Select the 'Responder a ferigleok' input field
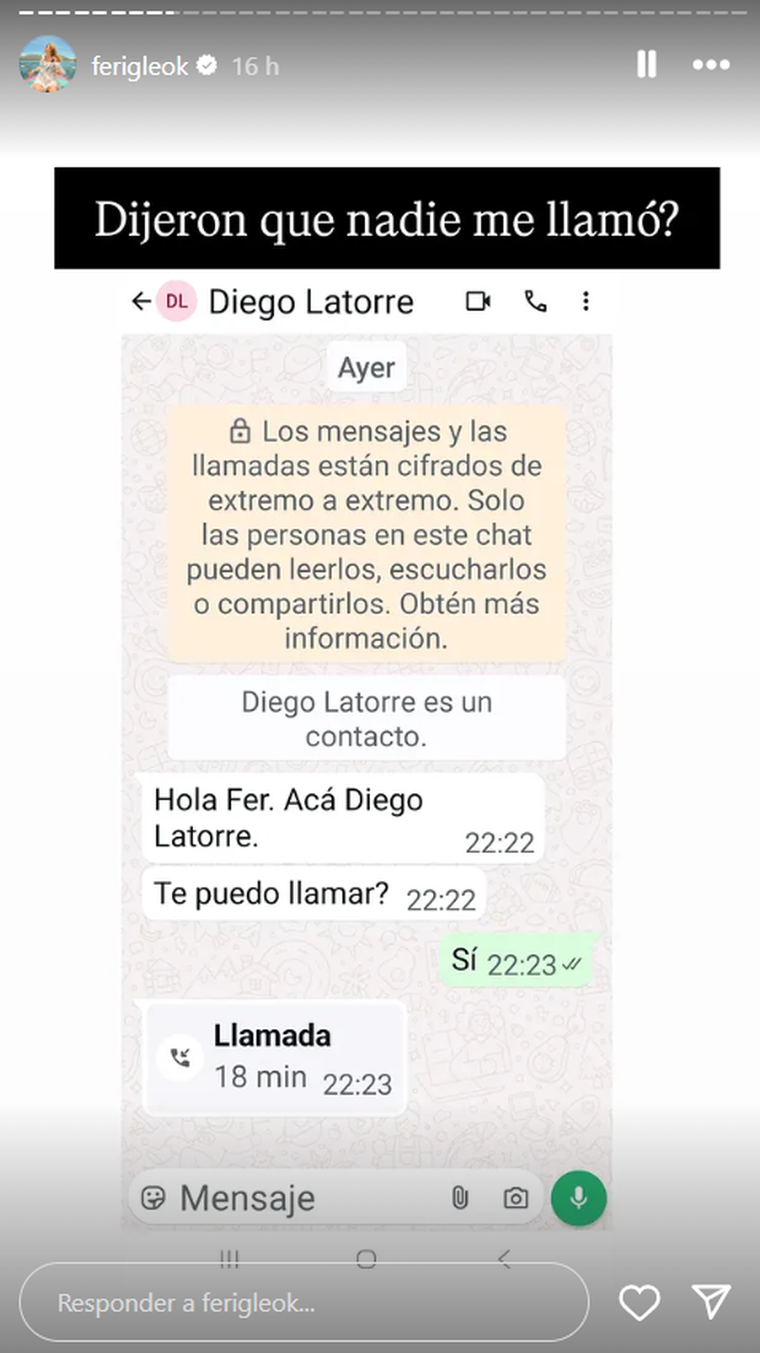760x1353 pixels. click(x=300, y=1303)
